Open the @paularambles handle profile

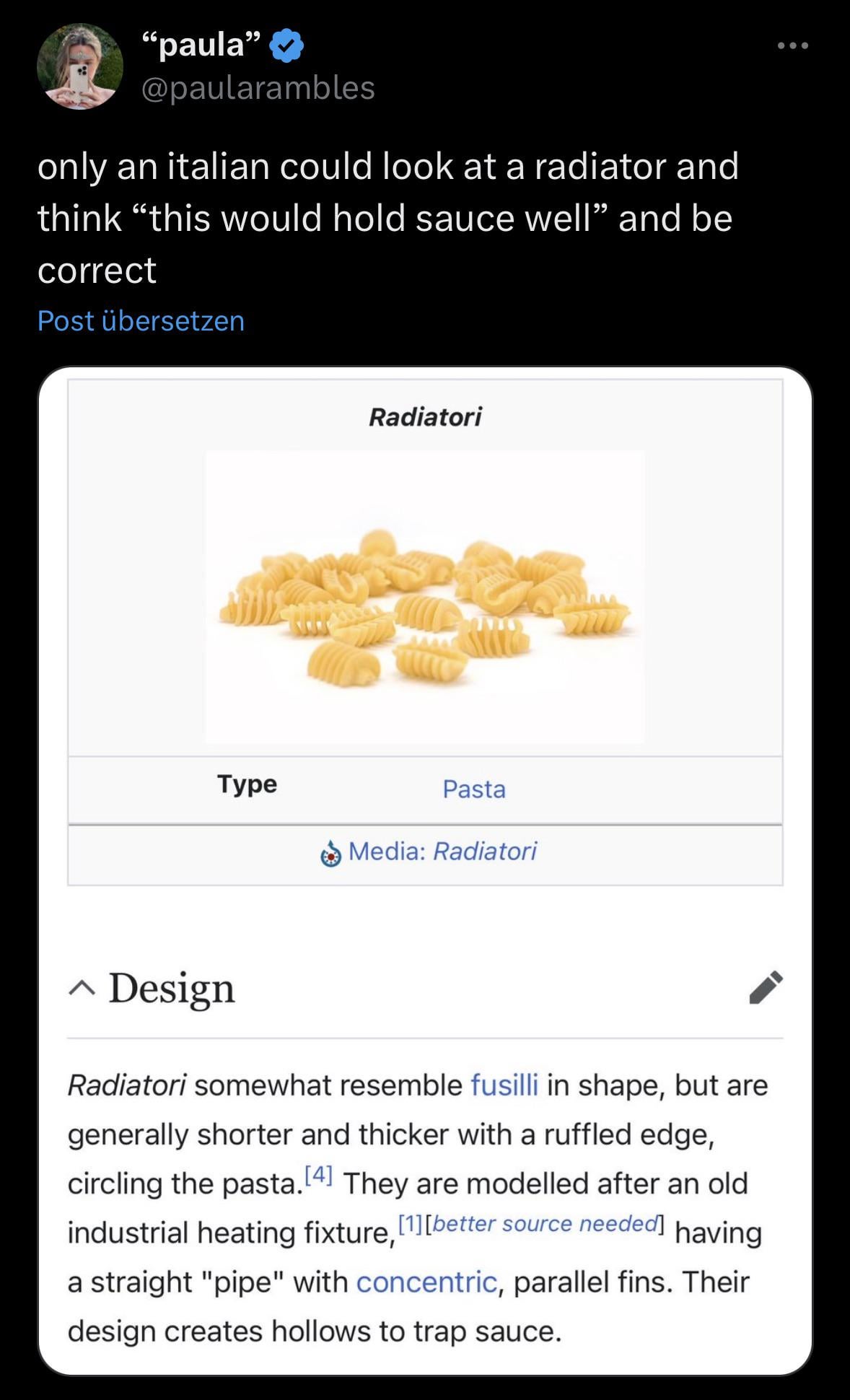tap(258, 88)
